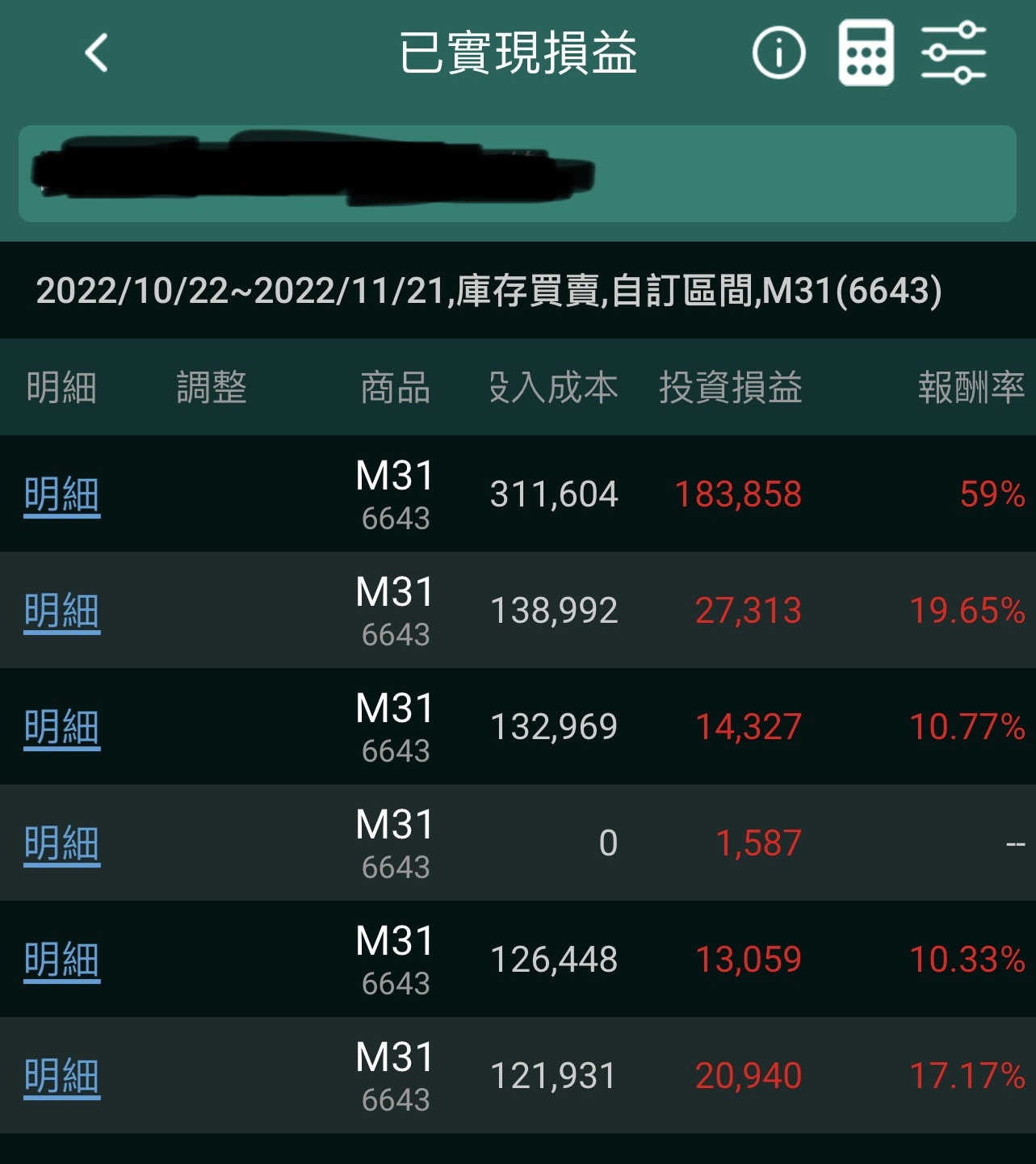Select the 投入成本 column header
The image size is (1036, 1164).
pyautogui.click(x=552, y=389)
